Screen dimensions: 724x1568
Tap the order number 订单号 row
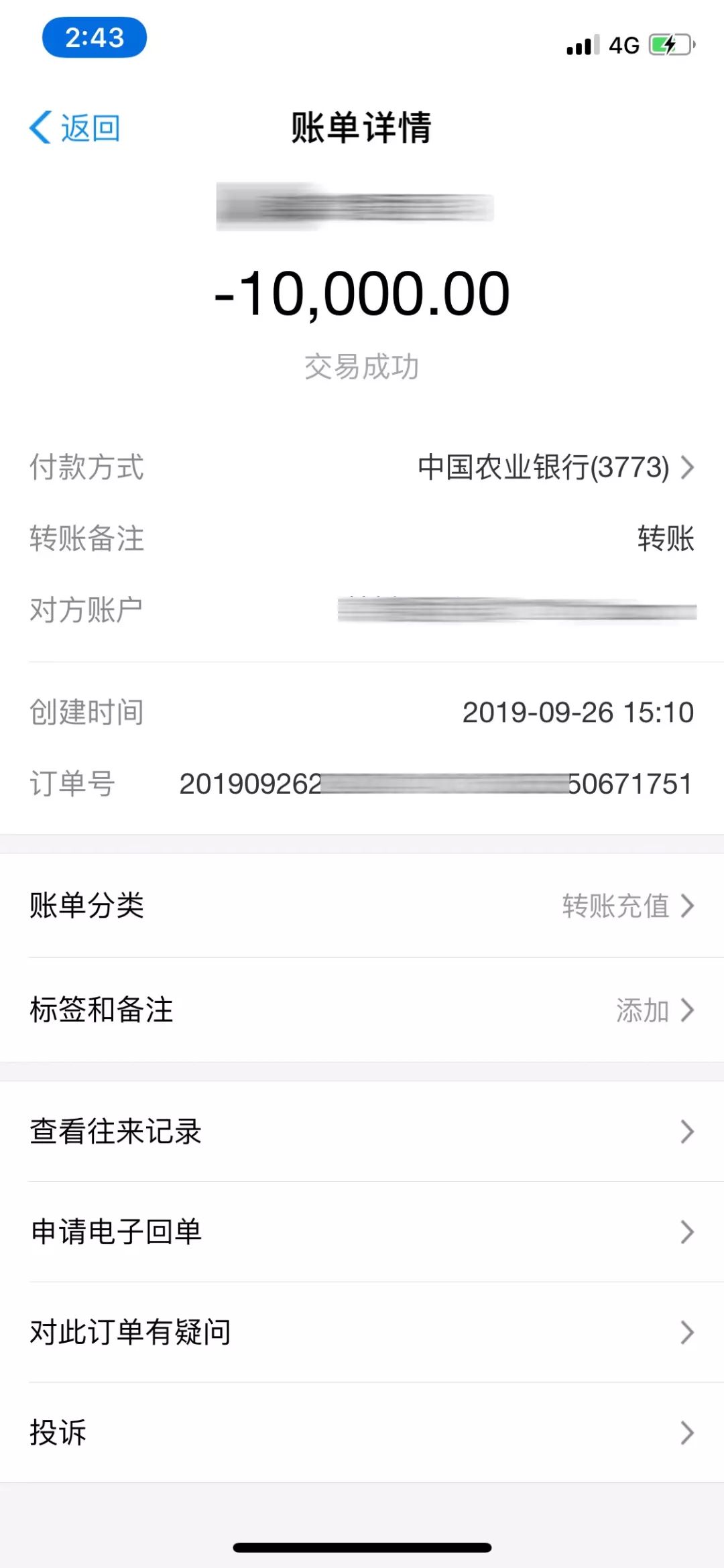[362, 784]
